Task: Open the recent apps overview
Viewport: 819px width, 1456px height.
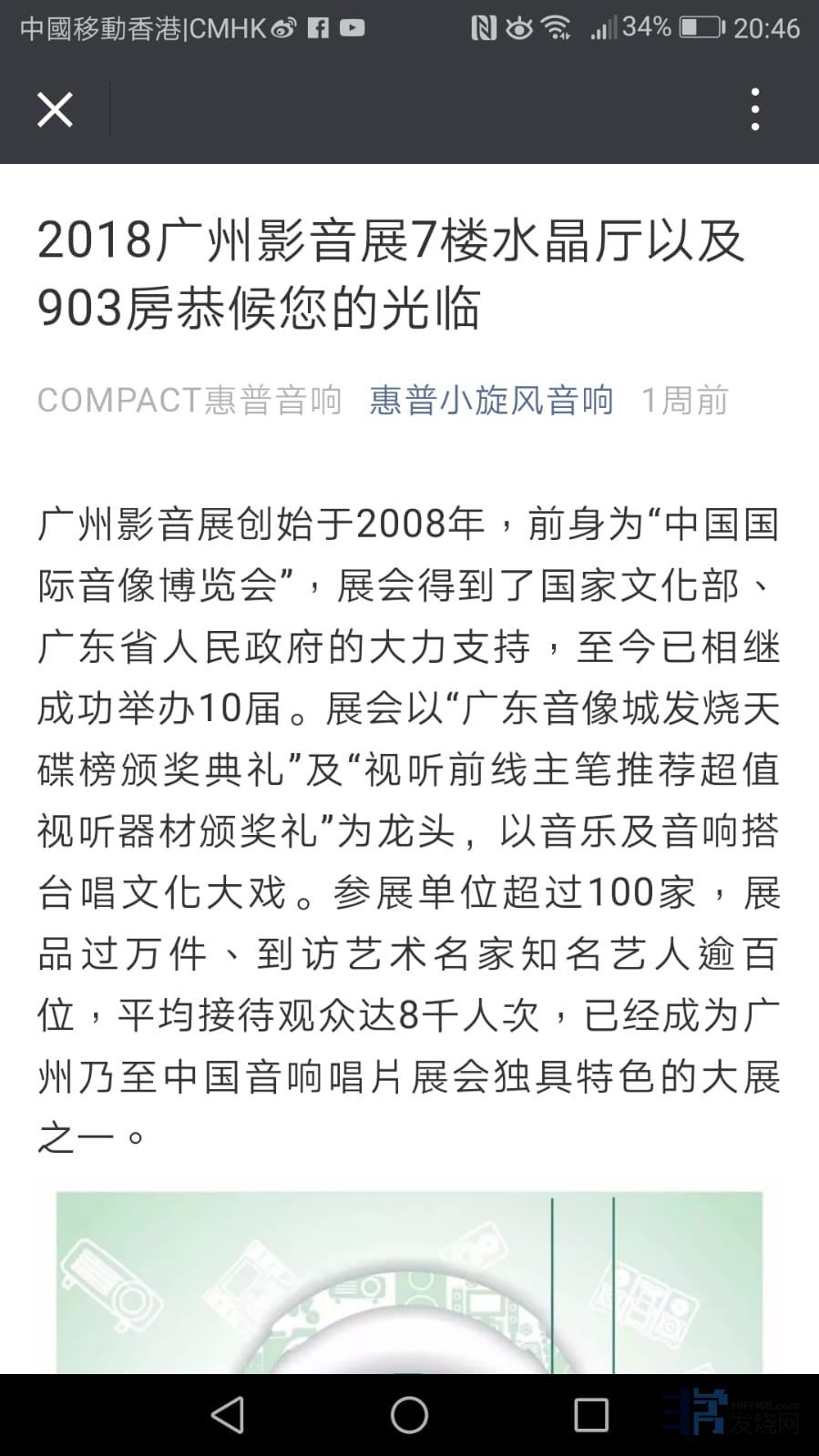Action: coord(590,1414)
